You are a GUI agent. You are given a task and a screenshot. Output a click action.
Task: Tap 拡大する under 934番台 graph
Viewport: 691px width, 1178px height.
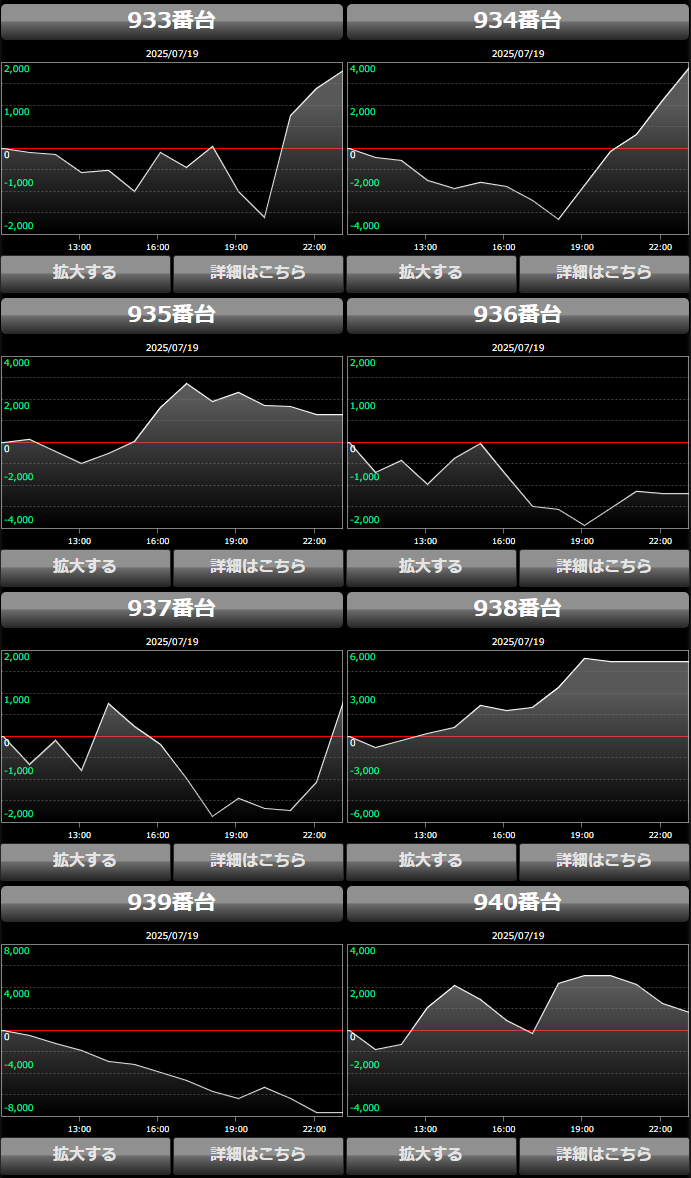point(431,272)
